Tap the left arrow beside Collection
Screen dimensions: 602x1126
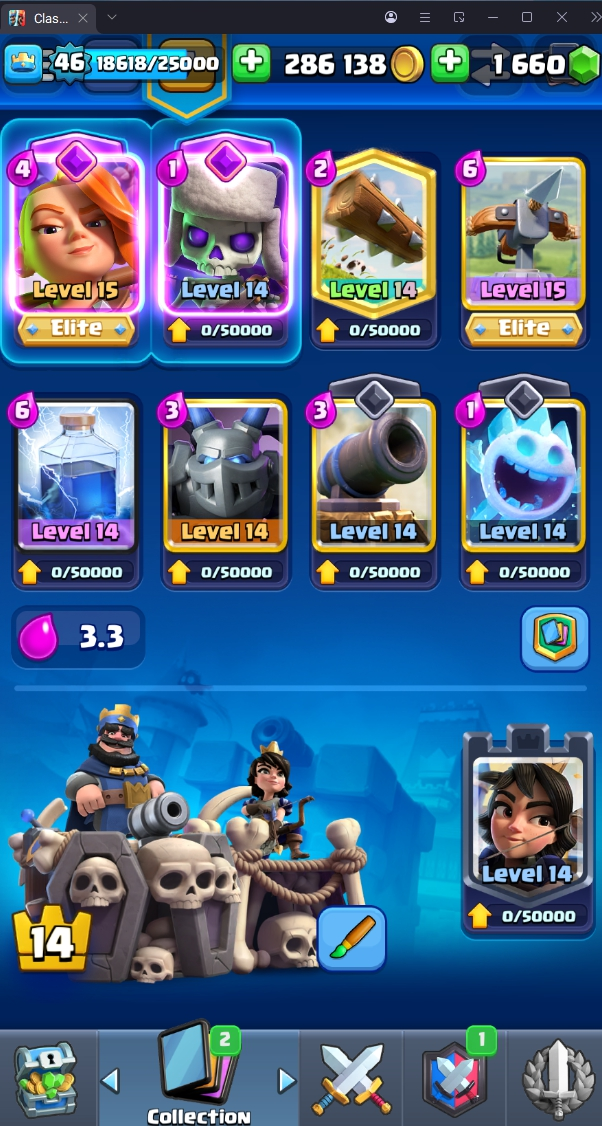[111, 1080]
